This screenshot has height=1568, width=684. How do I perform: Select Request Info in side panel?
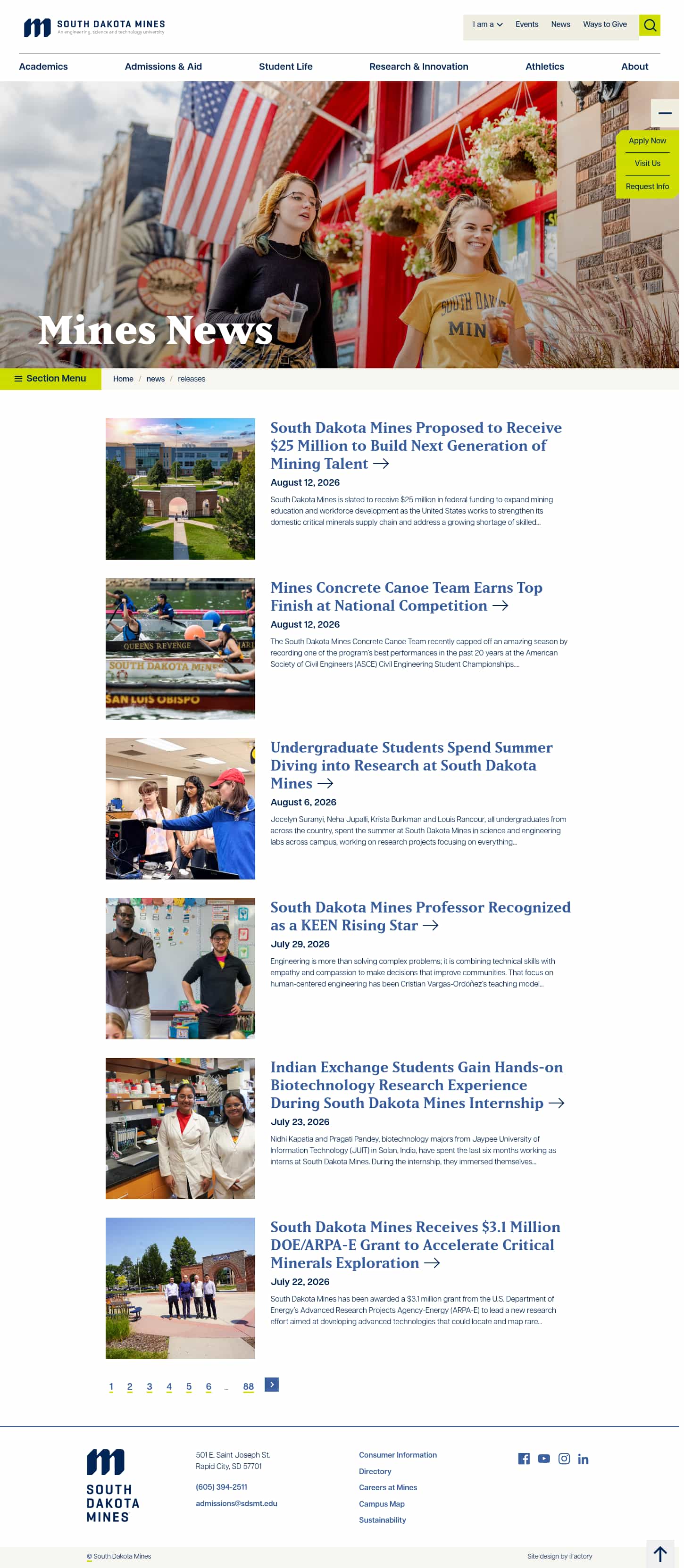pyautogui.click(x=647, y=186)
